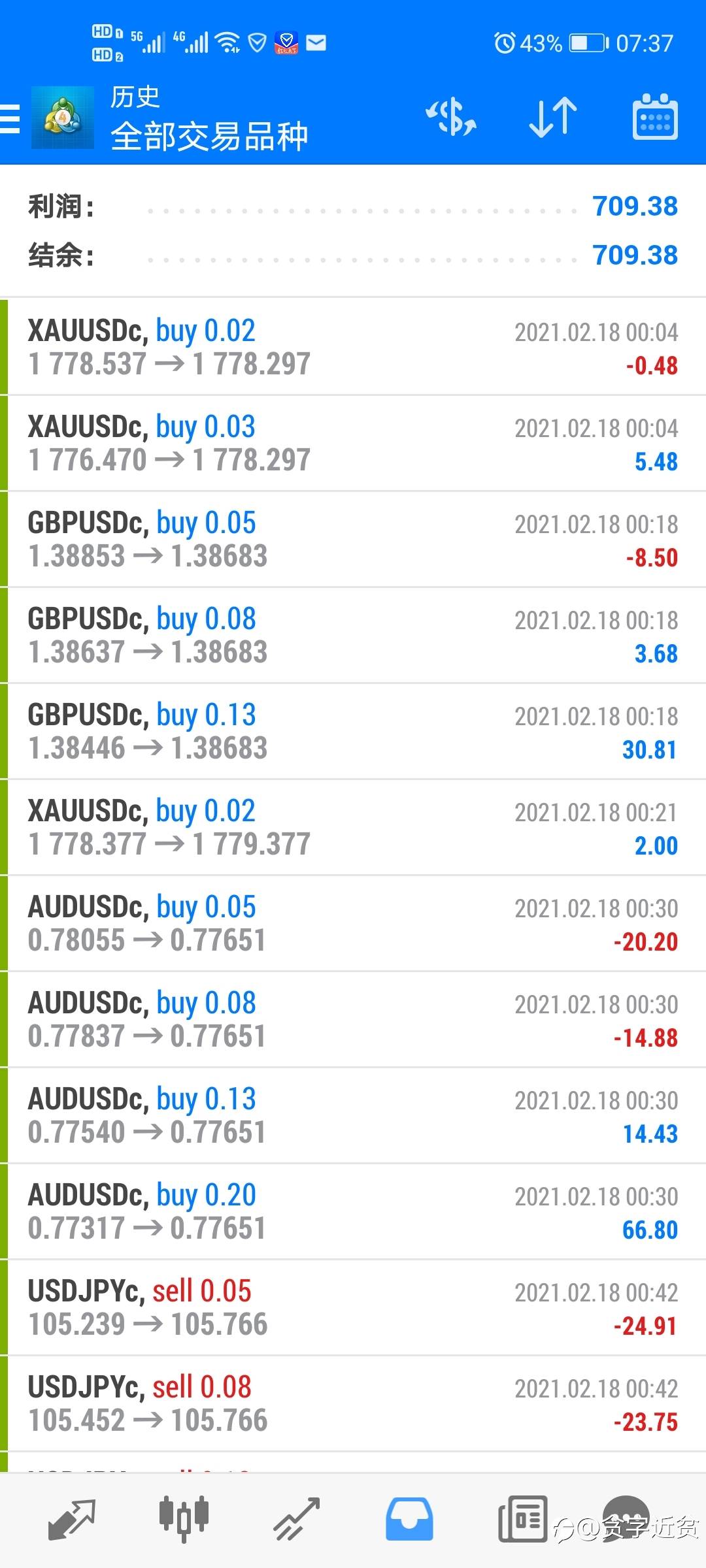Open the History tab

409,1519
